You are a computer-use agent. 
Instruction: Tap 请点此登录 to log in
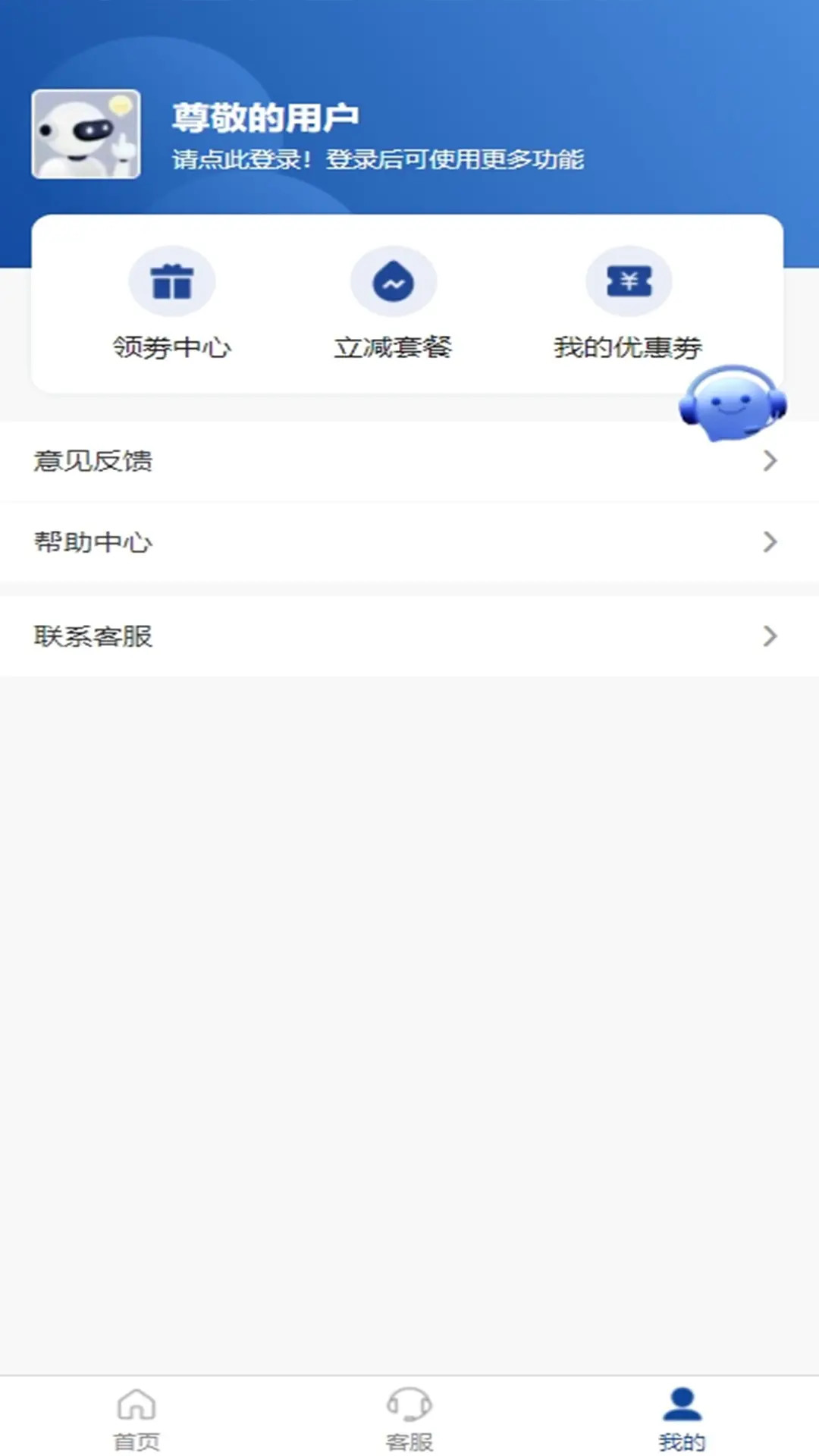coord(379,160)
